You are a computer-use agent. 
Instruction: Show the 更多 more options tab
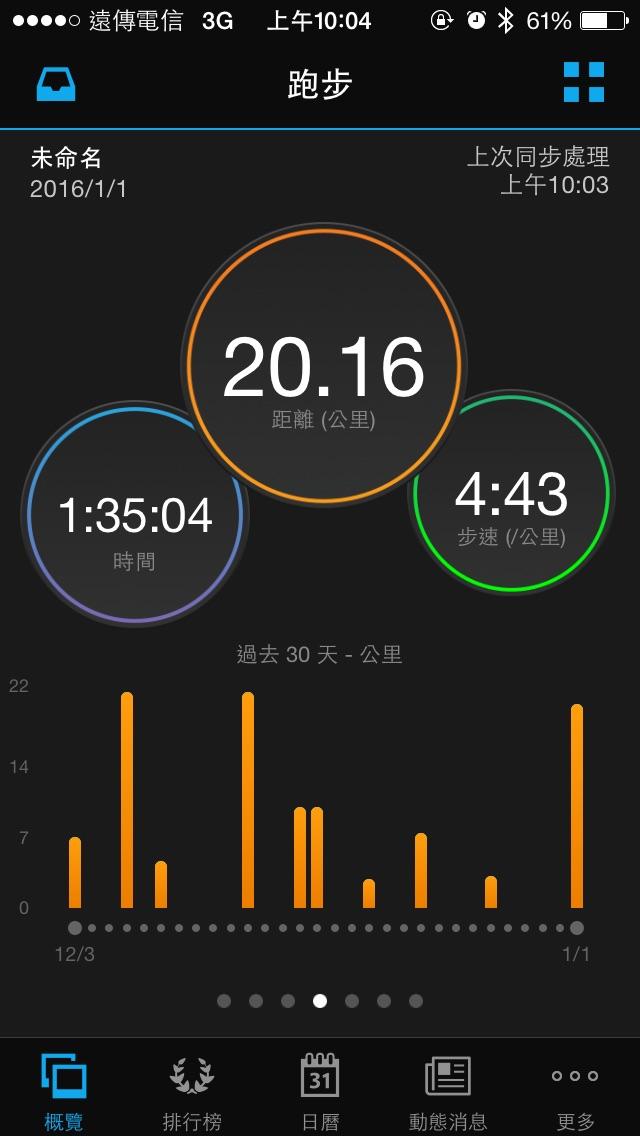[x=576, y=1092]
